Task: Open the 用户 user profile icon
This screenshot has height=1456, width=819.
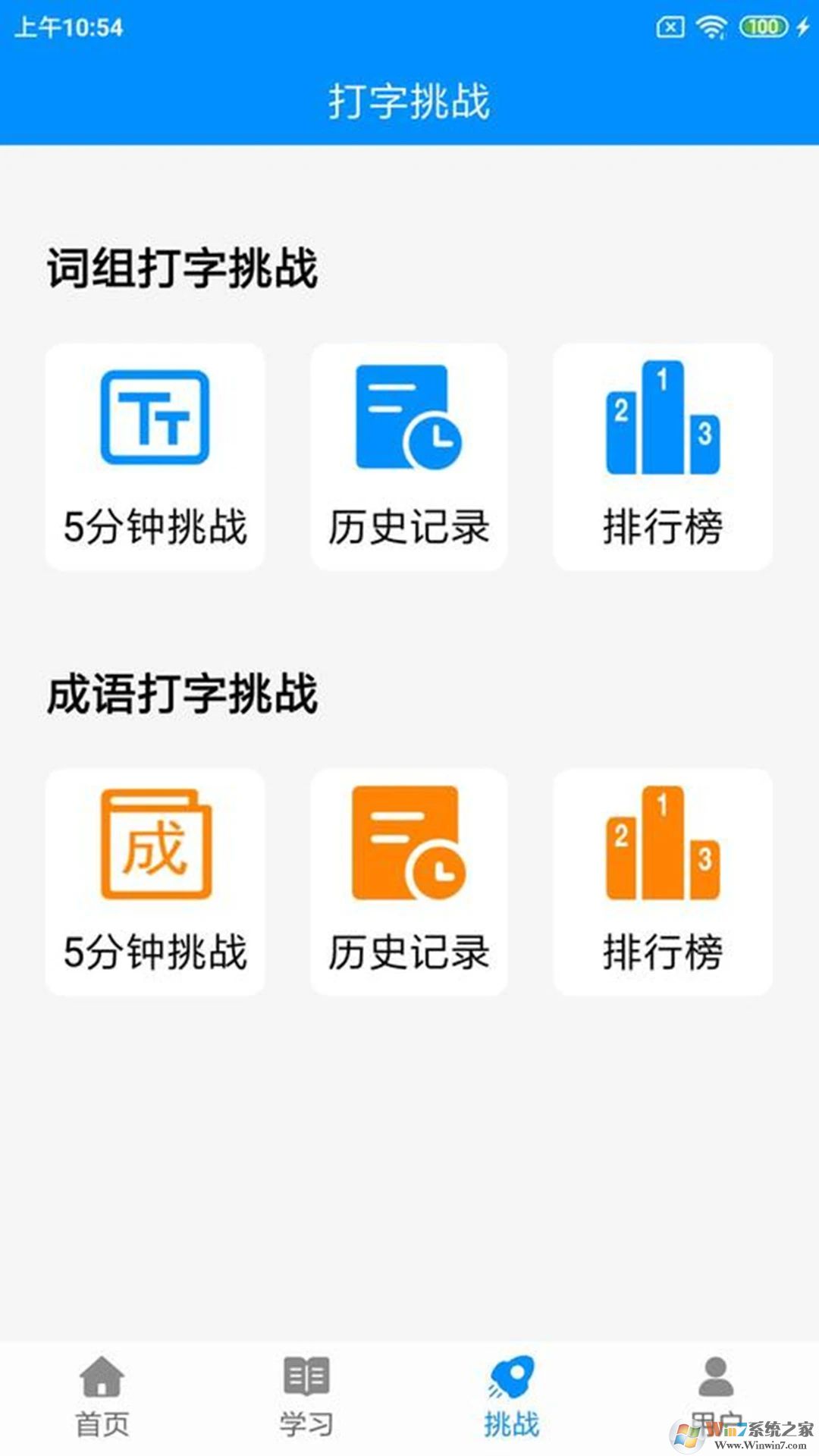Action: coord(717,1390)
